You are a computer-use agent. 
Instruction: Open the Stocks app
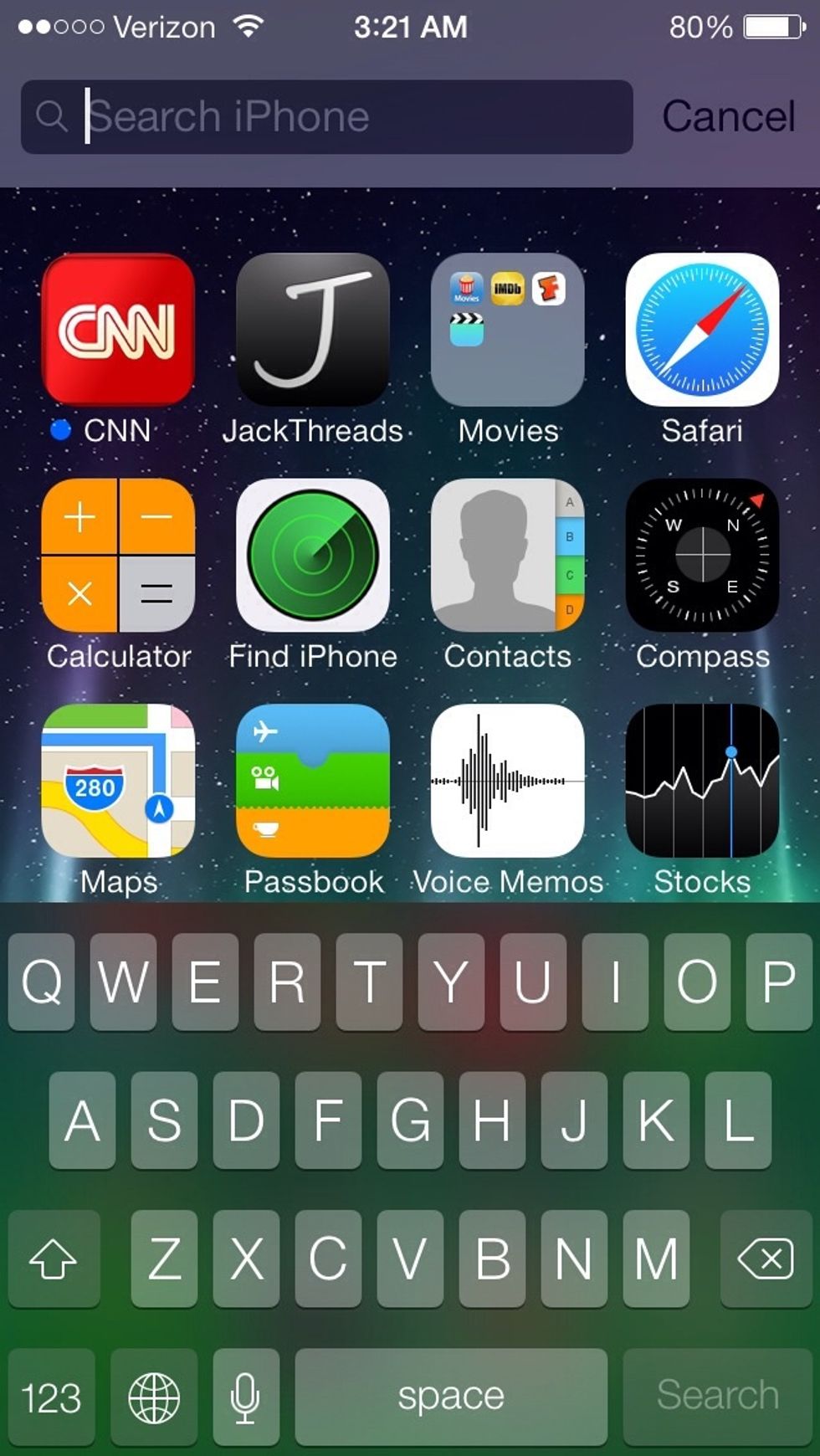[701, 781]
